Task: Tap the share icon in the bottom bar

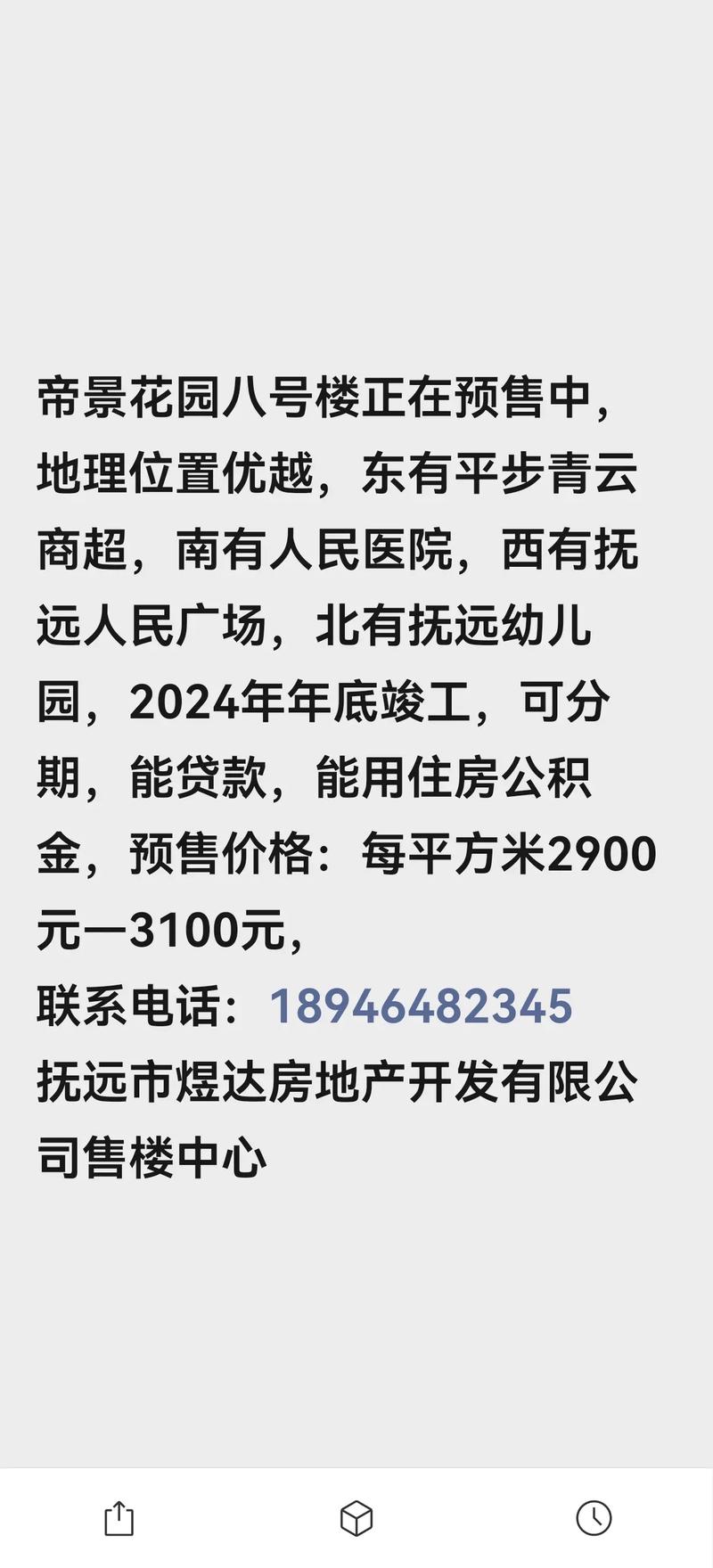Action: click(119, 1518)
